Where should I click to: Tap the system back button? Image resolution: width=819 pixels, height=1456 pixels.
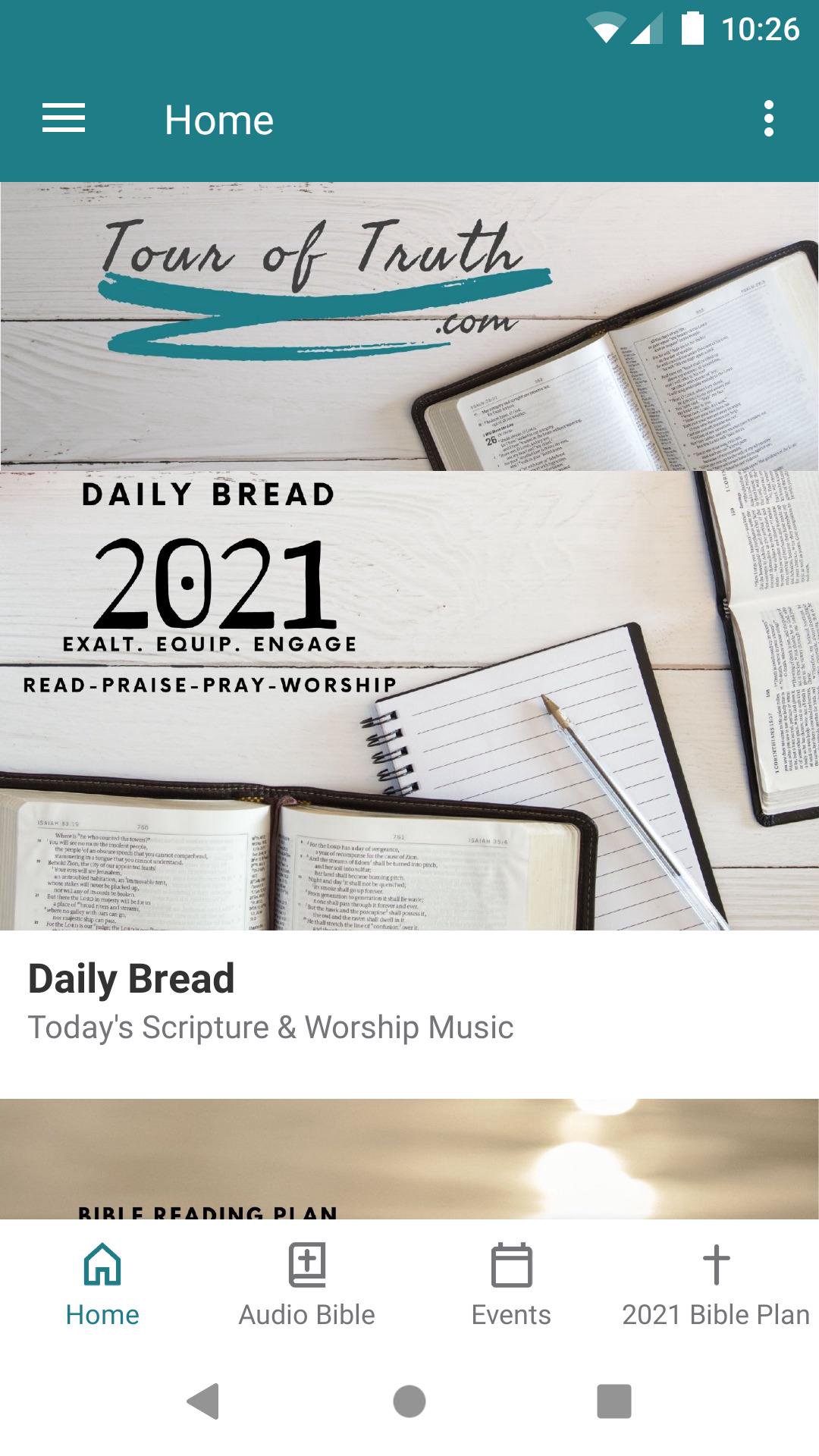[x=203, y=1401]
